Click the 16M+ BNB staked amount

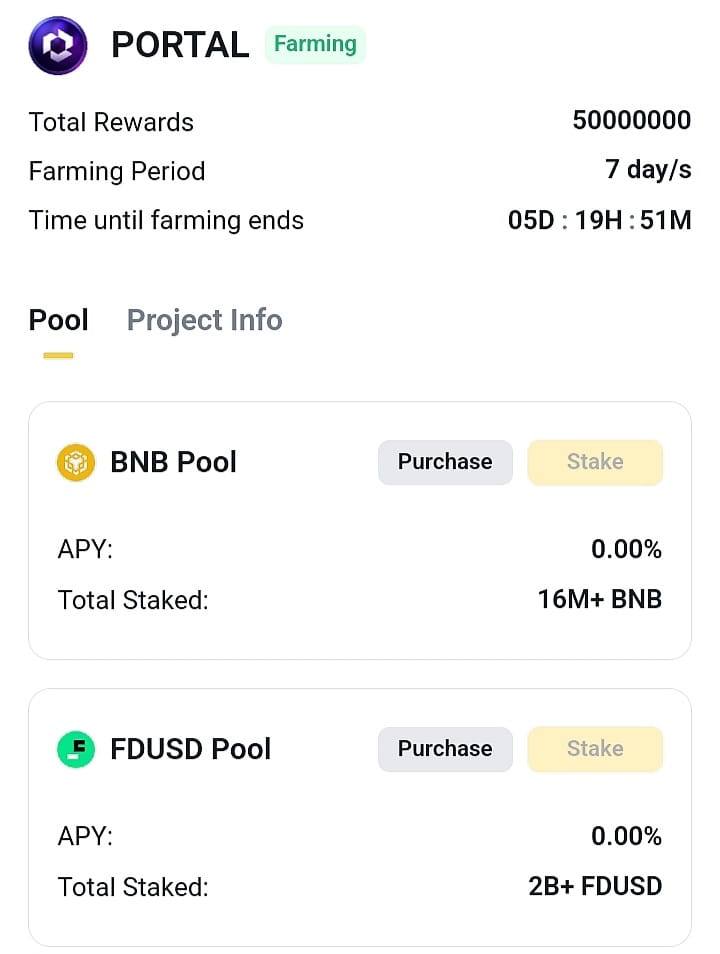(598, 599)
